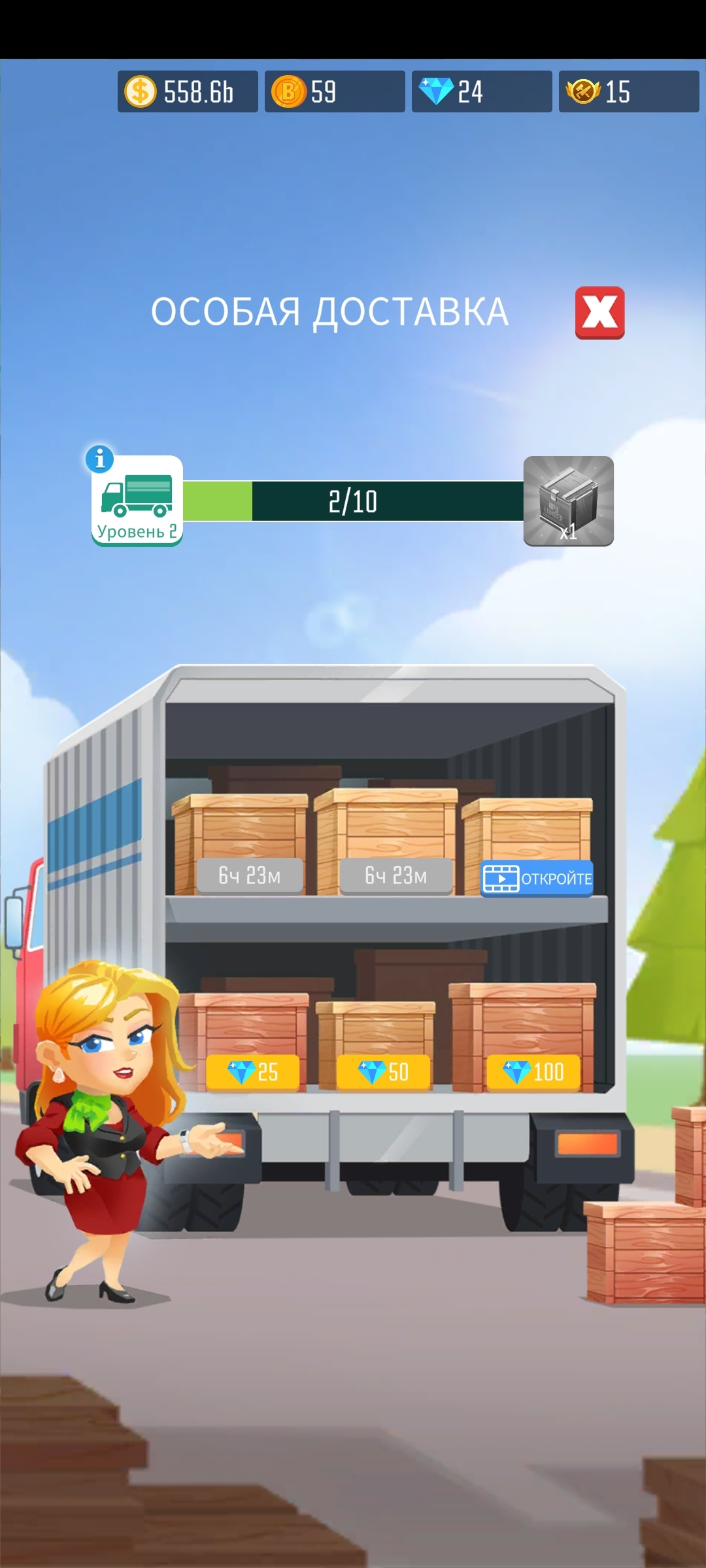
Task: Open the info icon on the truck level
Action: (100, 459)
